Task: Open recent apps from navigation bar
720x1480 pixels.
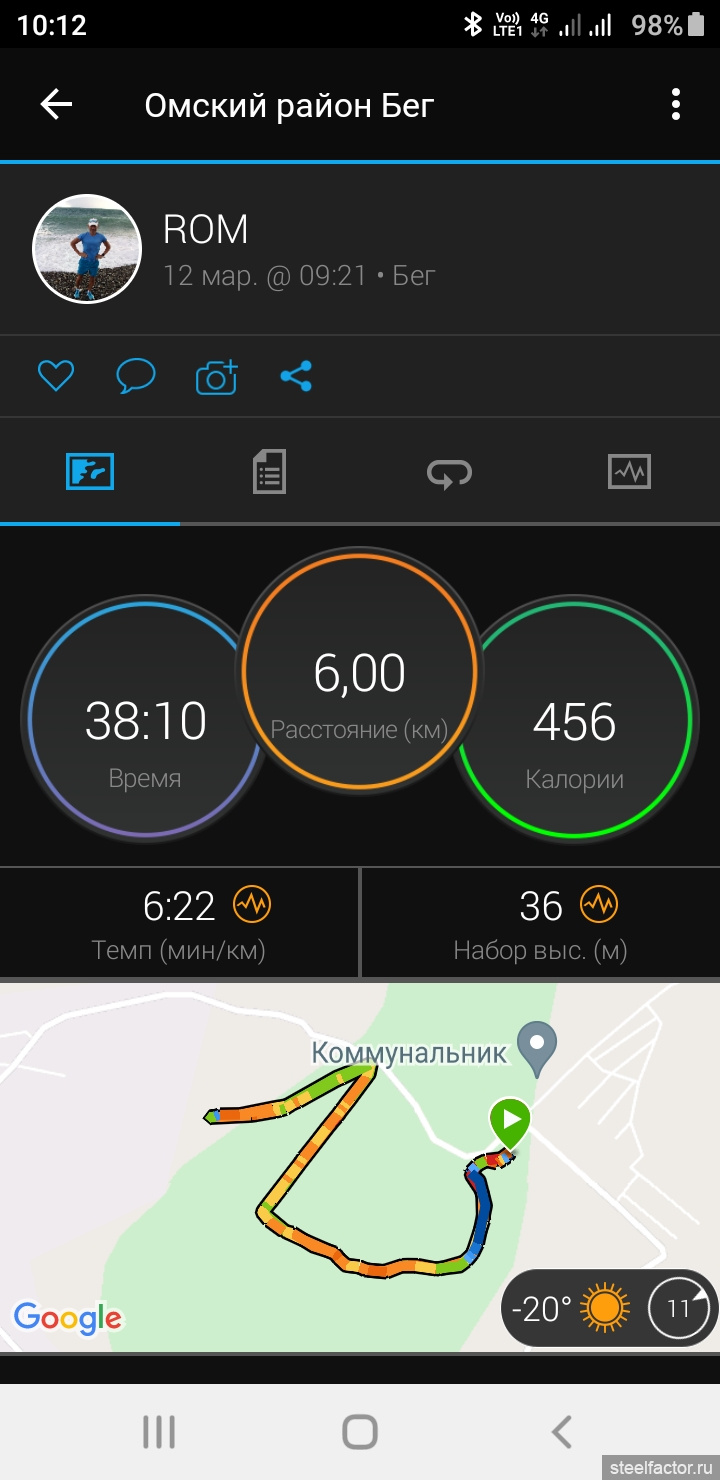Action: point(159,1432)
